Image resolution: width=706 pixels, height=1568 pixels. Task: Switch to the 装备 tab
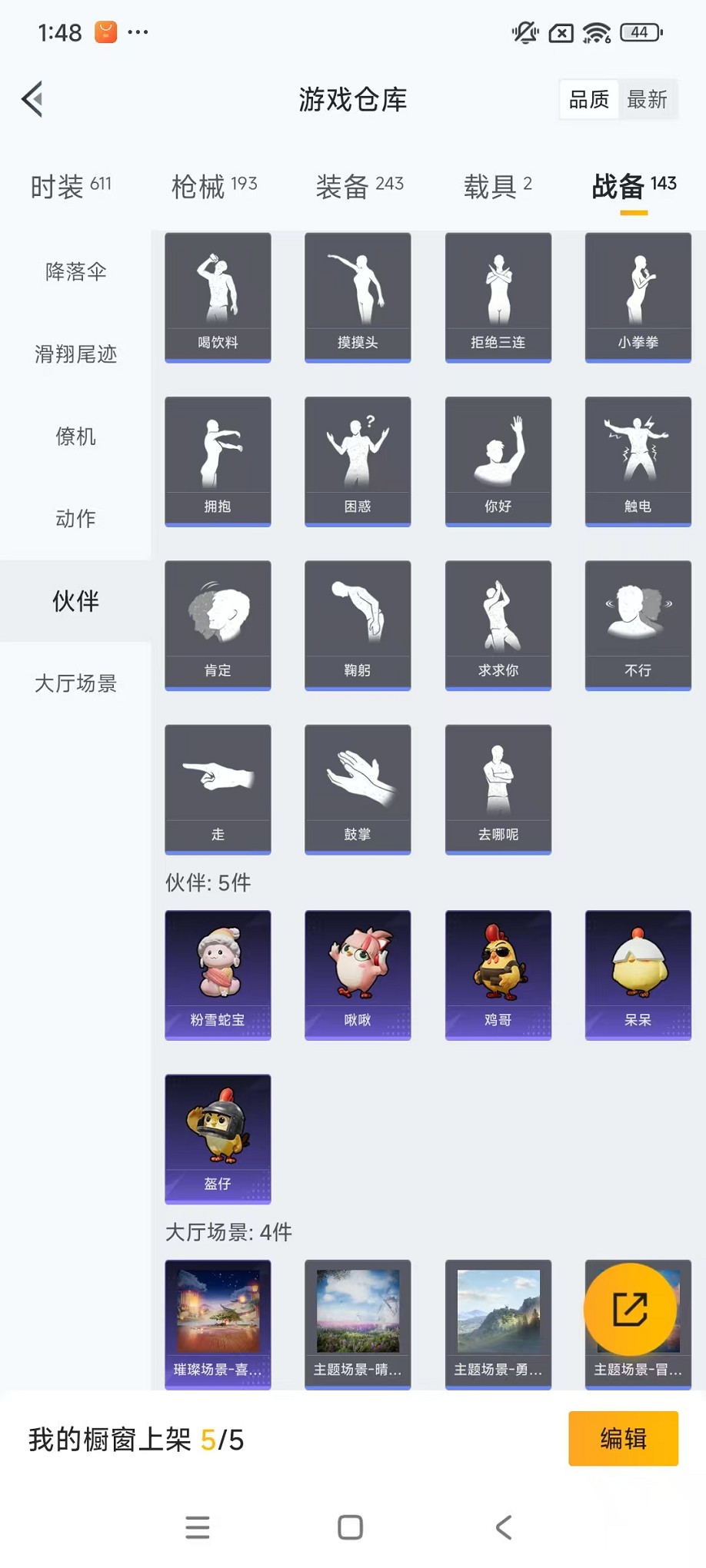pos(359,186)
